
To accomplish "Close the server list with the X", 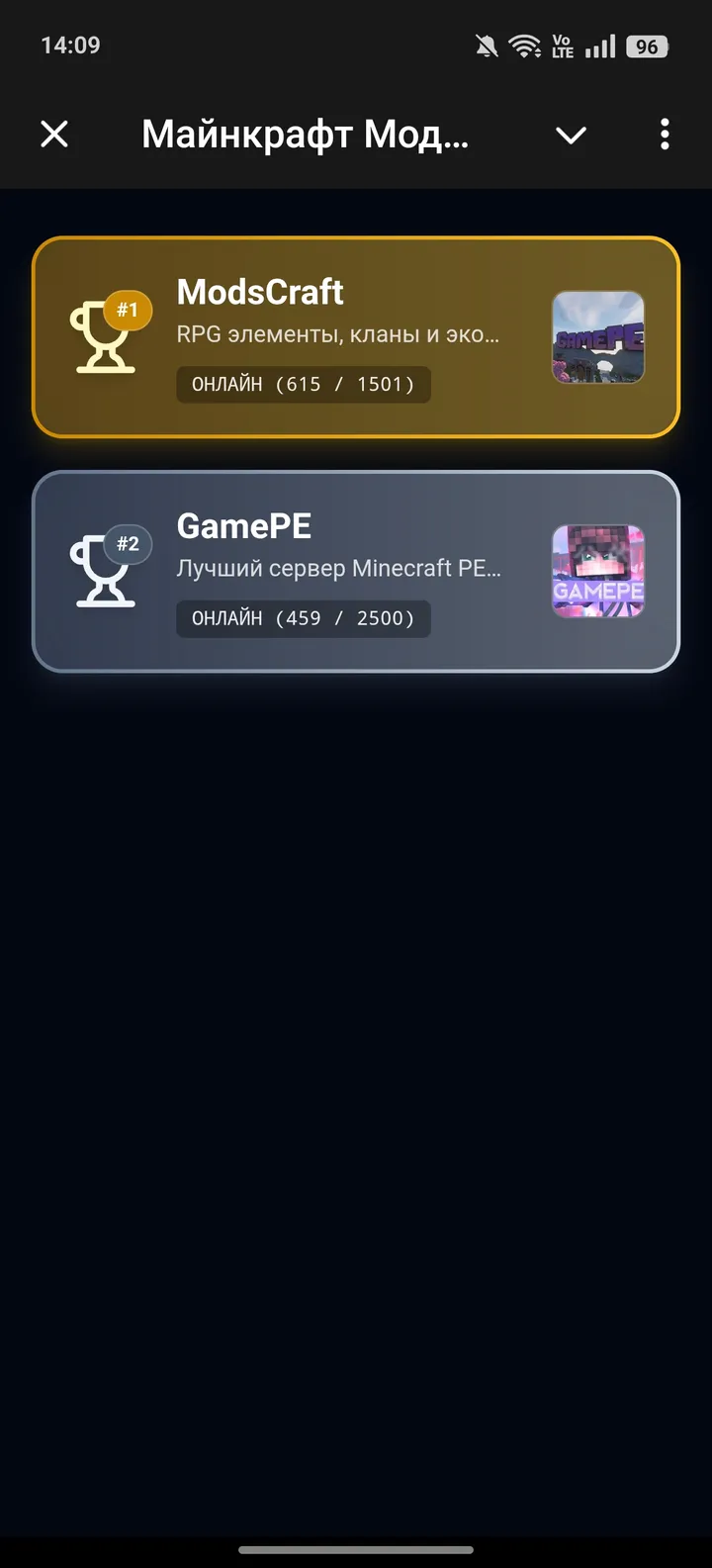I will click(x=54, y=135).
